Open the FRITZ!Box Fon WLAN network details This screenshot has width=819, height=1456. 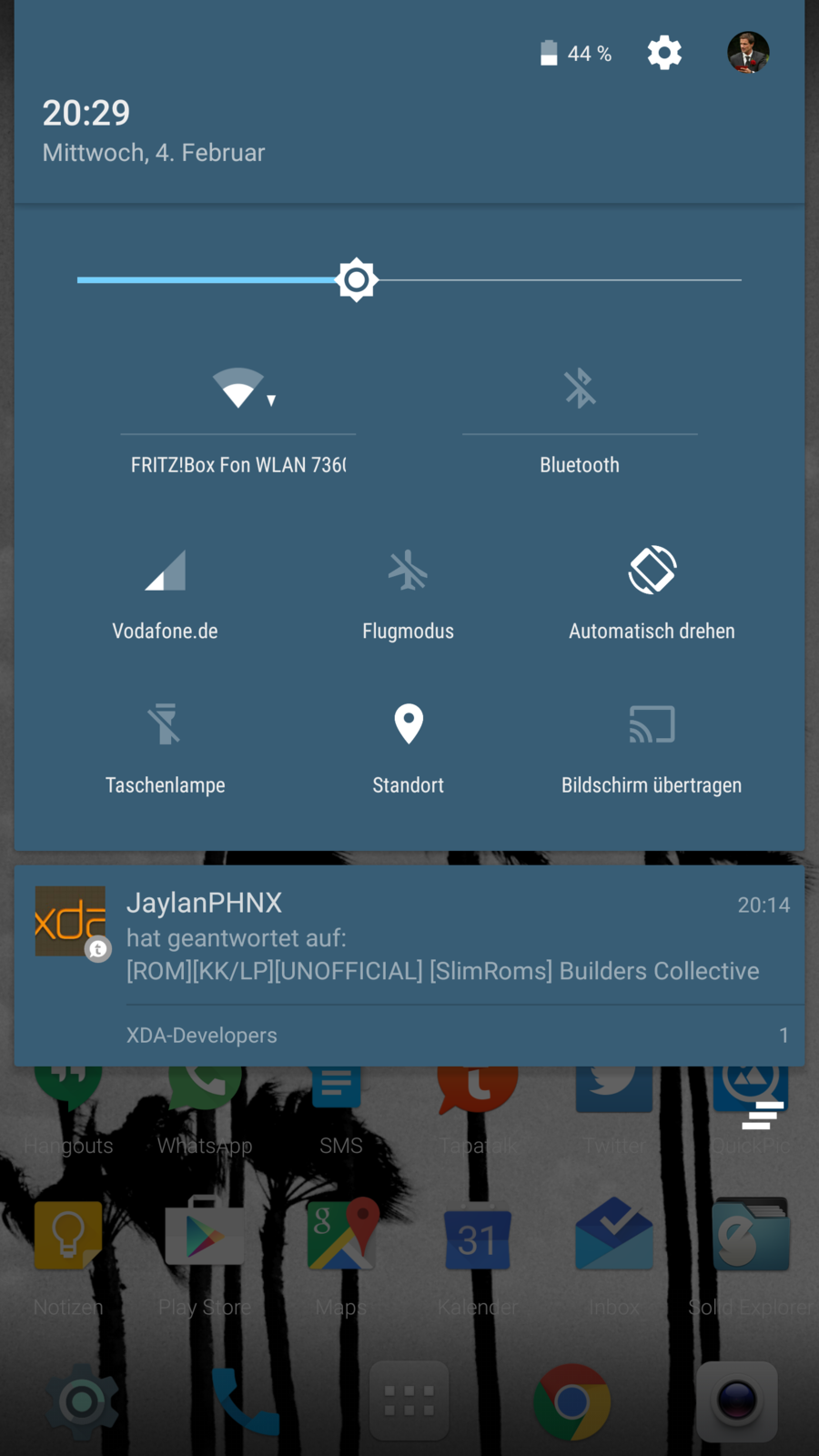[x=238, y=465]
